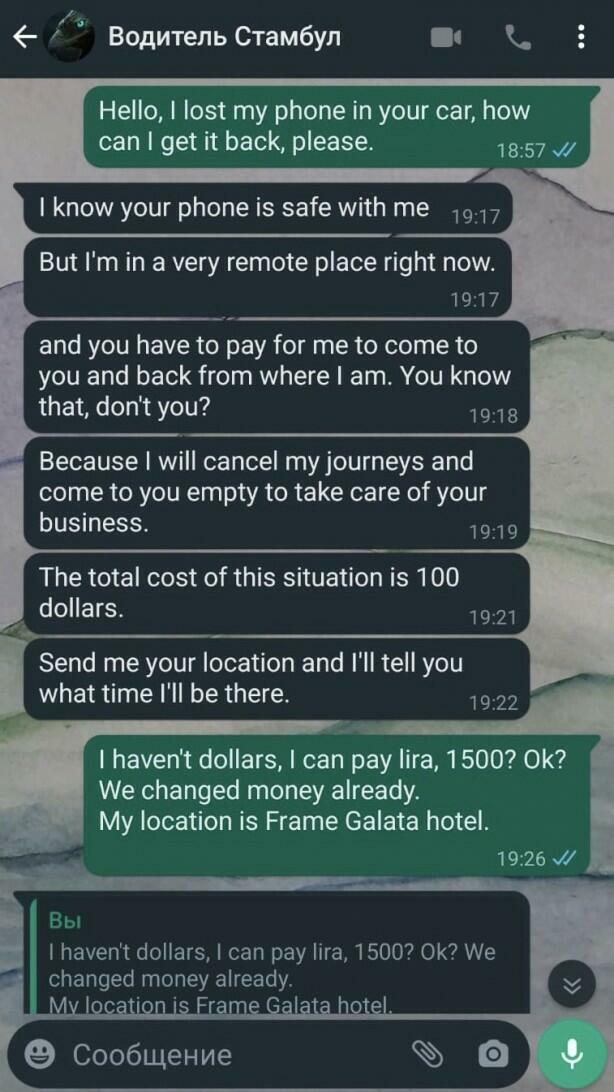Record a voice message
614x1092 pixels.
[573, 1053]
